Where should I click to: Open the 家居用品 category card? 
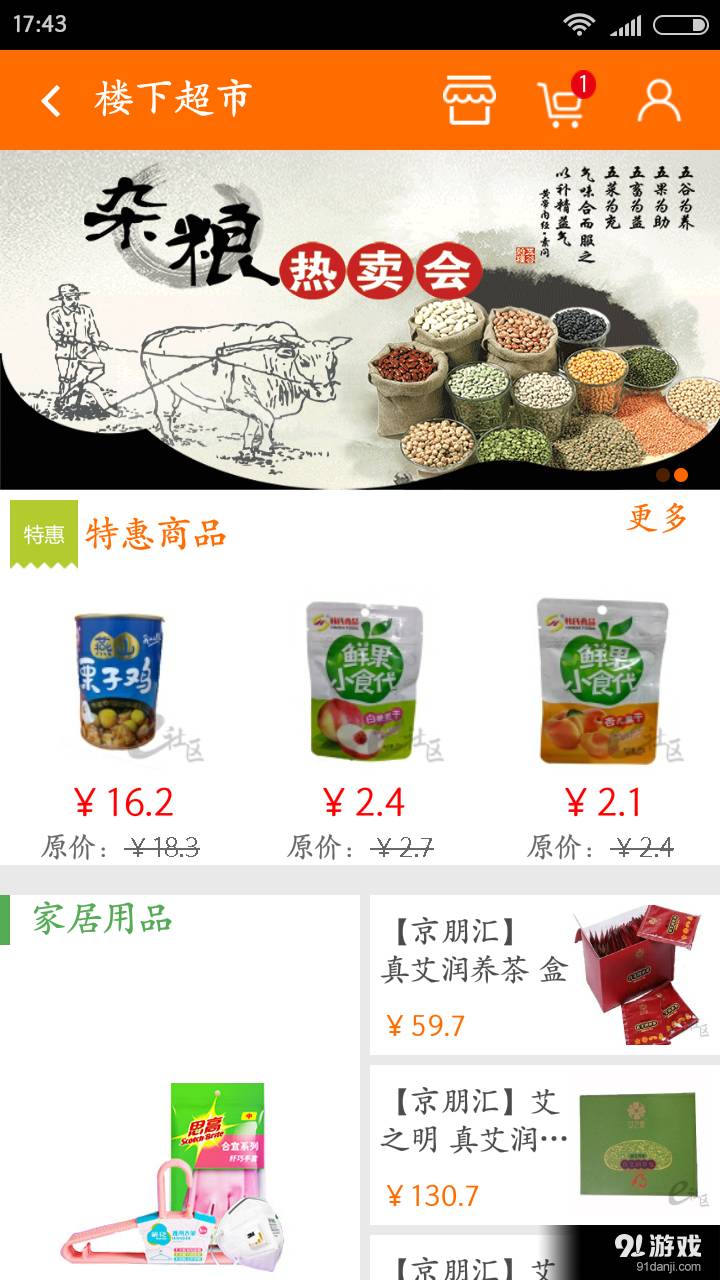pyautogui.click(x=180, y=1090)
